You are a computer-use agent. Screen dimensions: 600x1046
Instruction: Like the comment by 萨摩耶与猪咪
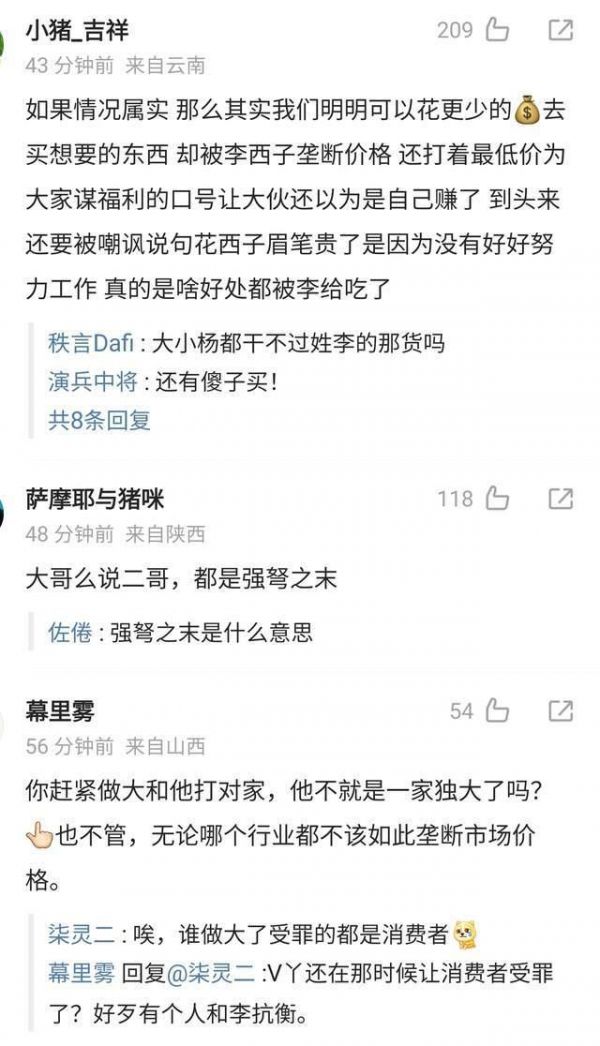point(497,498)
